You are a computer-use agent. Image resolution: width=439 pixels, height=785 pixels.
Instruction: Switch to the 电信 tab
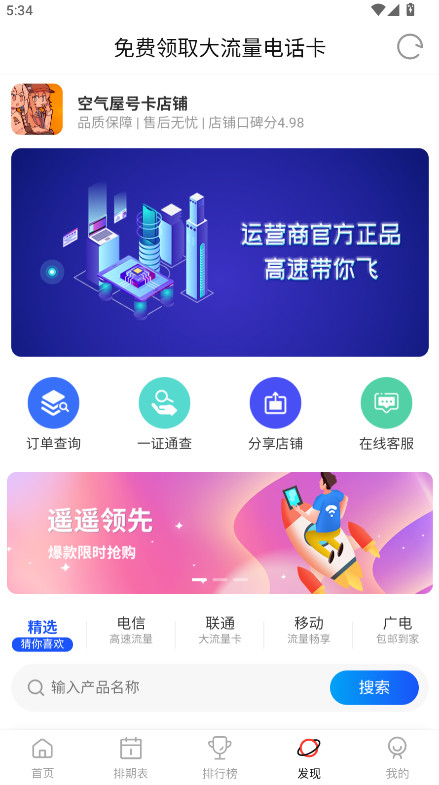(x=131, y=631)
